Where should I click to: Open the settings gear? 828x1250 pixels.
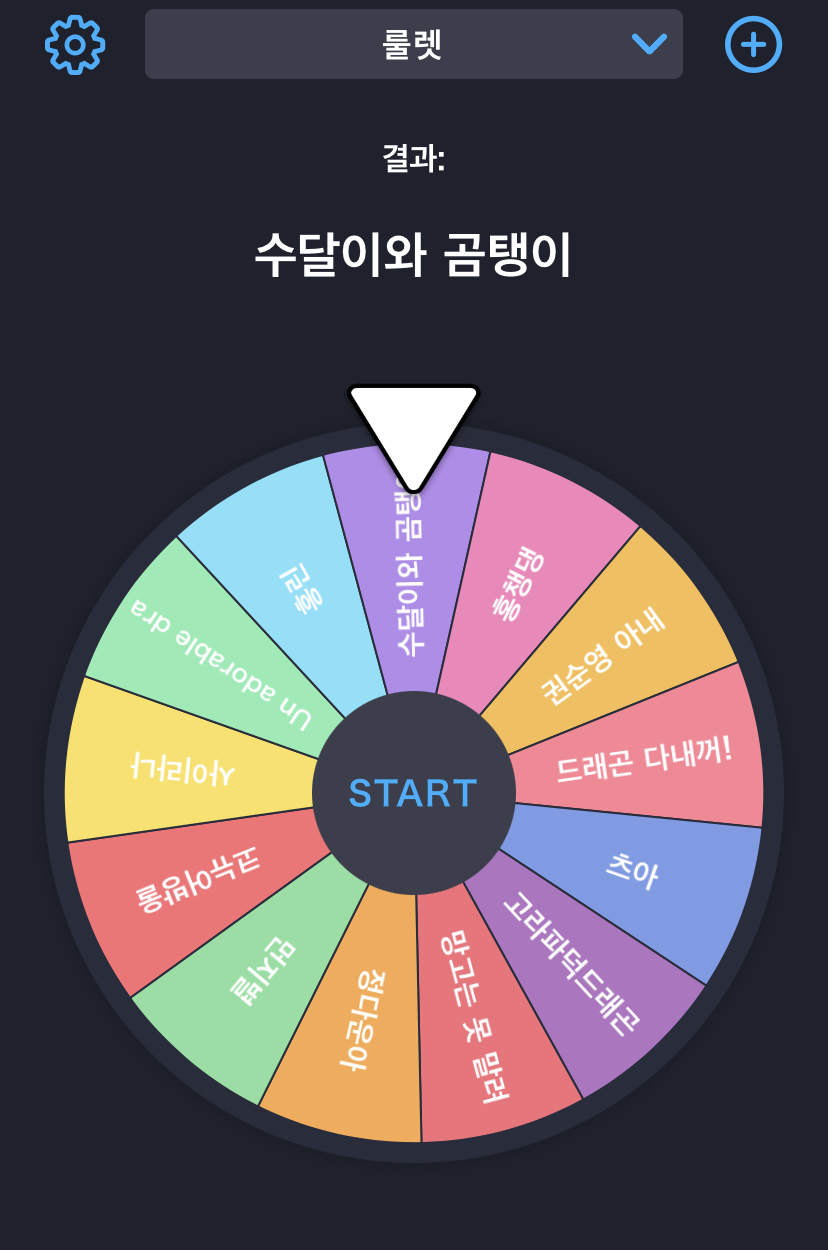tap(75, 44)
